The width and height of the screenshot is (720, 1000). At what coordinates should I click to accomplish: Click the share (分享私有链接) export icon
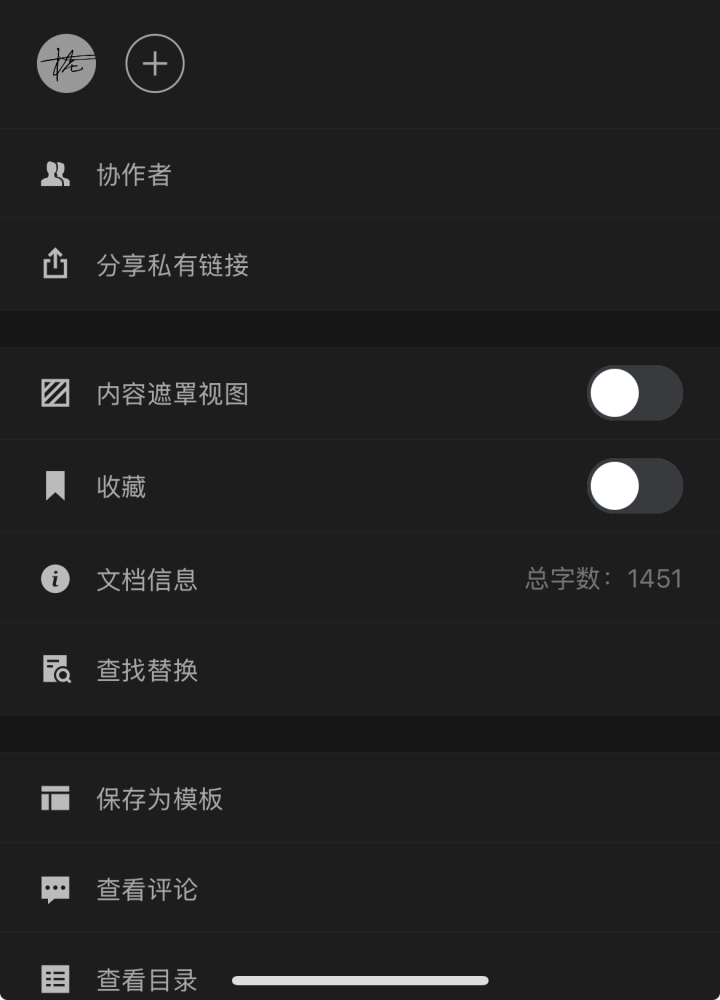click(55, 265)
